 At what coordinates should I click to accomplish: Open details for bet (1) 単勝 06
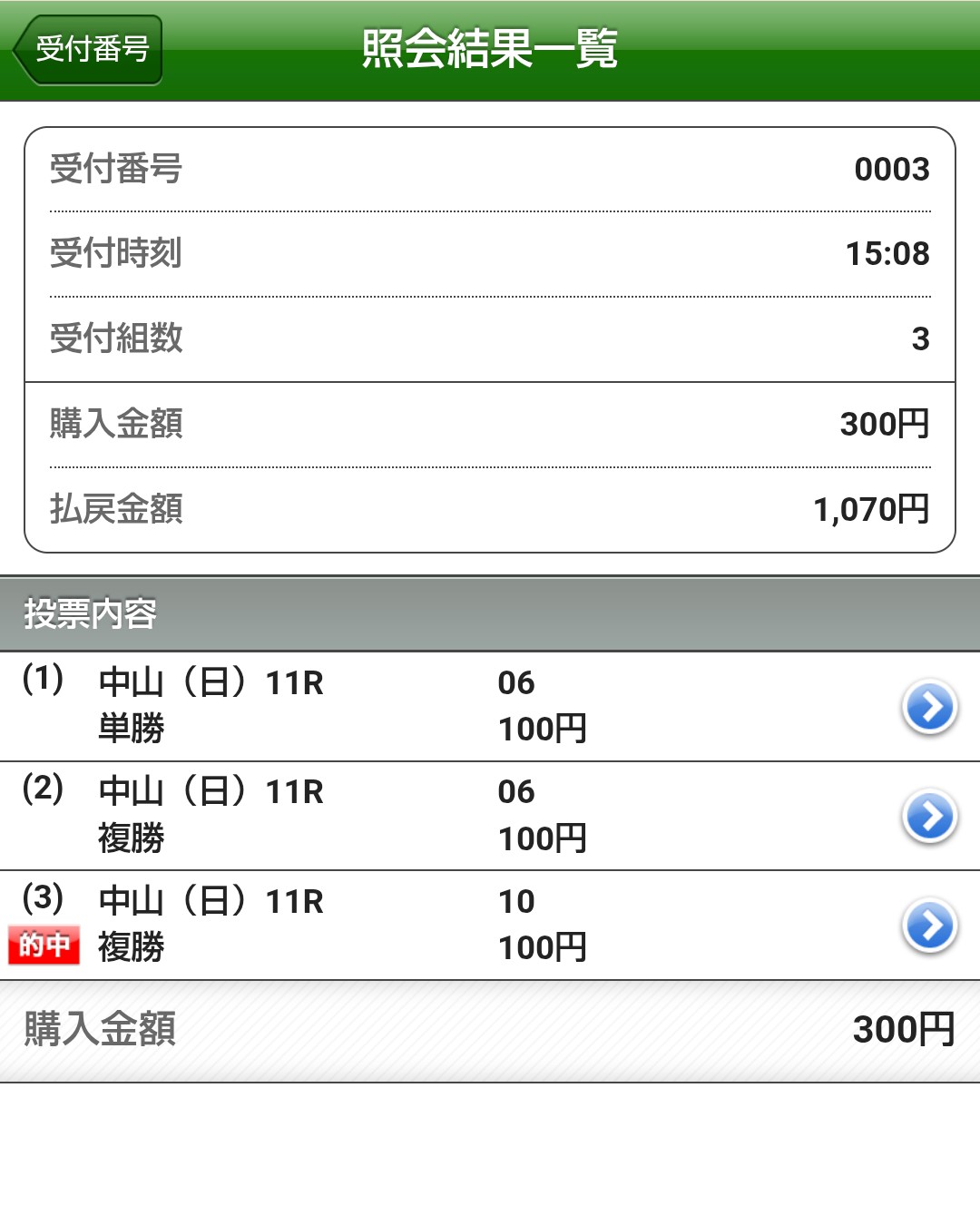click(929, 707)
